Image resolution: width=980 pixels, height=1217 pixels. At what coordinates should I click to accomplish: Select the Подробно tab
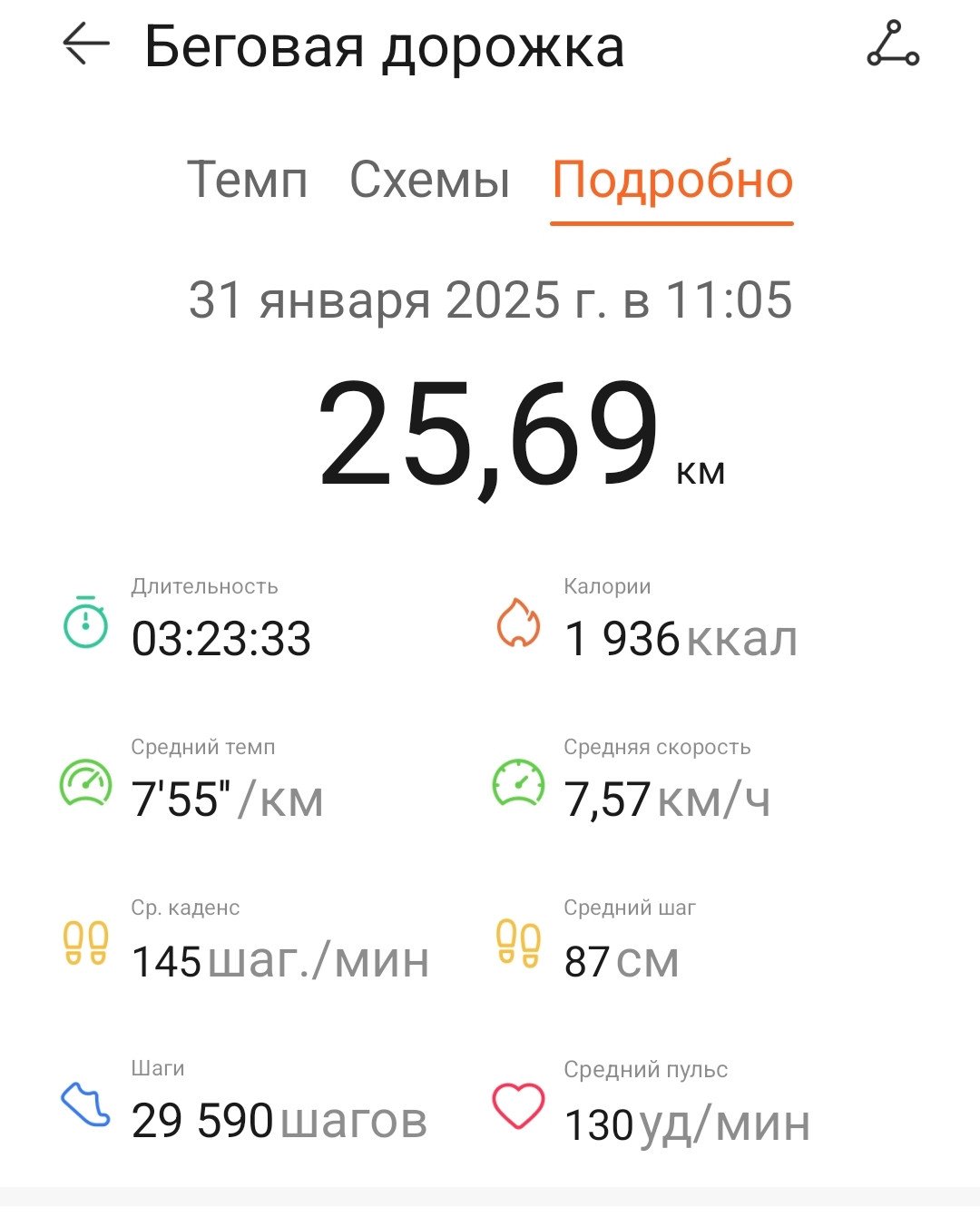(672, 182)
